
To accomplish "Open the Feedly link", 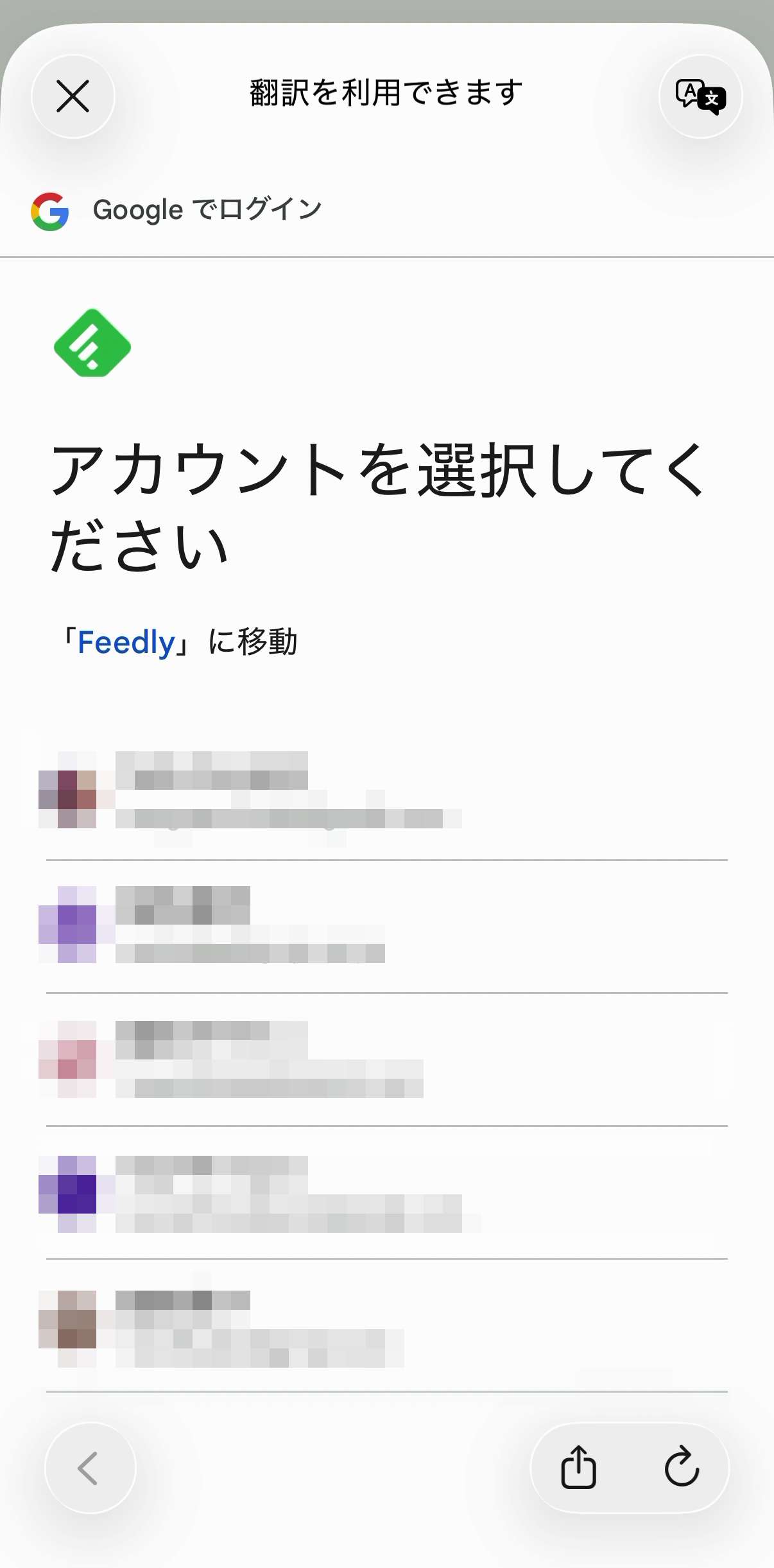I will tap(126, 643).
